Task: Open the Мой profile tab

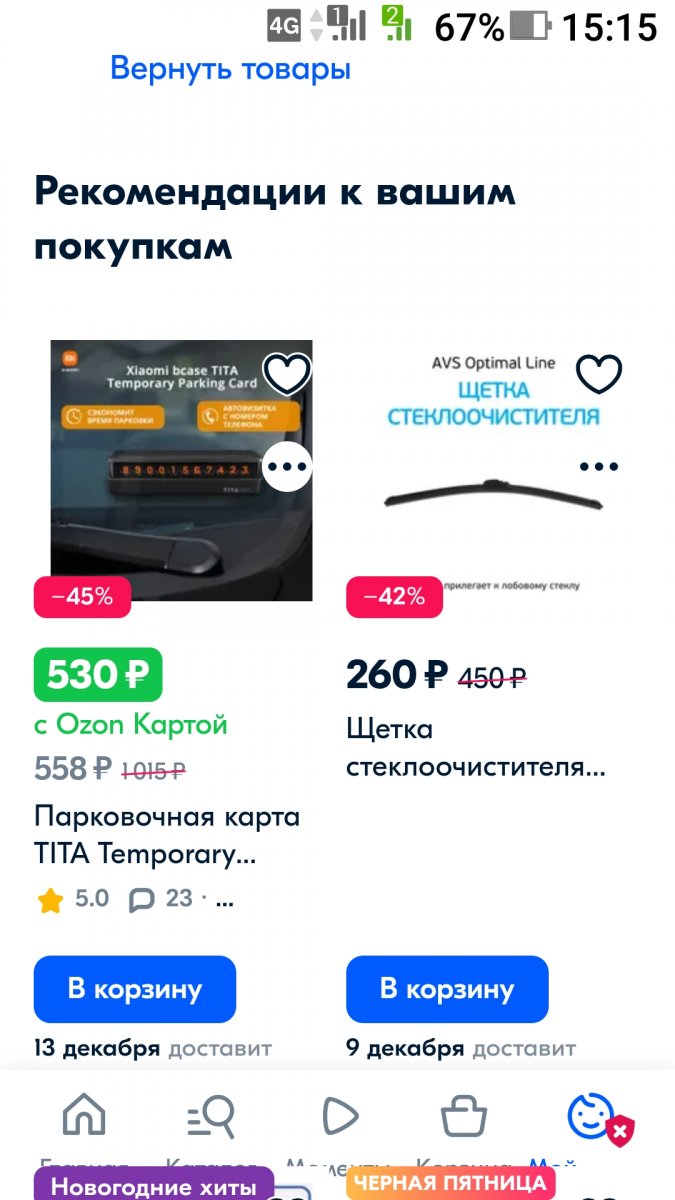Action: point(592,1118)
